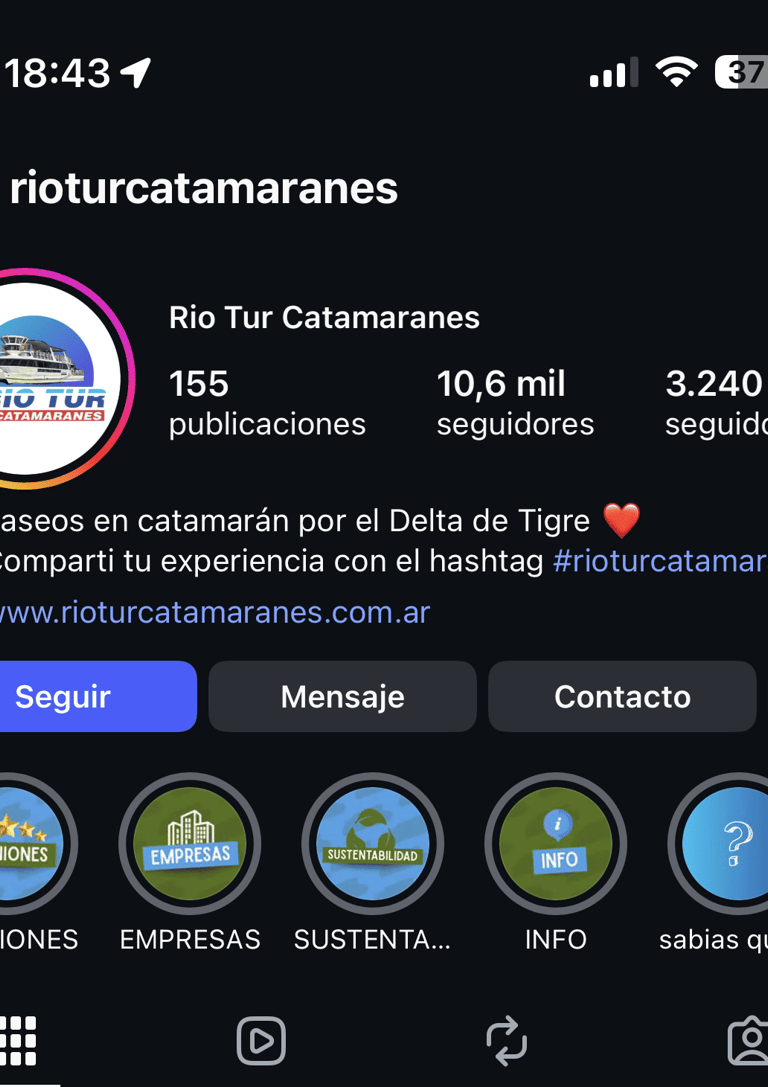Select the Reels icon in bottom bar
Image resolution: width=768 pixels, height=1087 pixels.
pos(260,1040)
